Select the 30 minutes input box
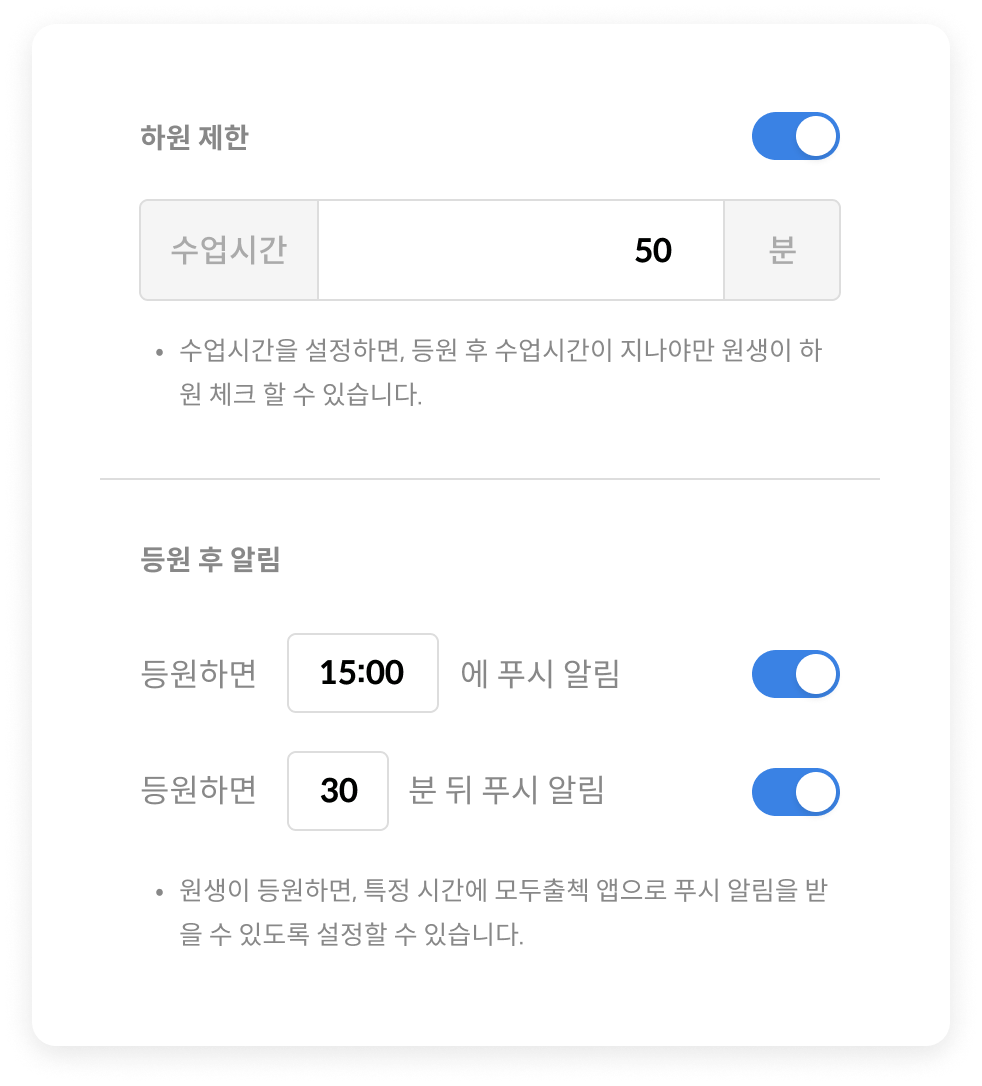 [338, 790]
